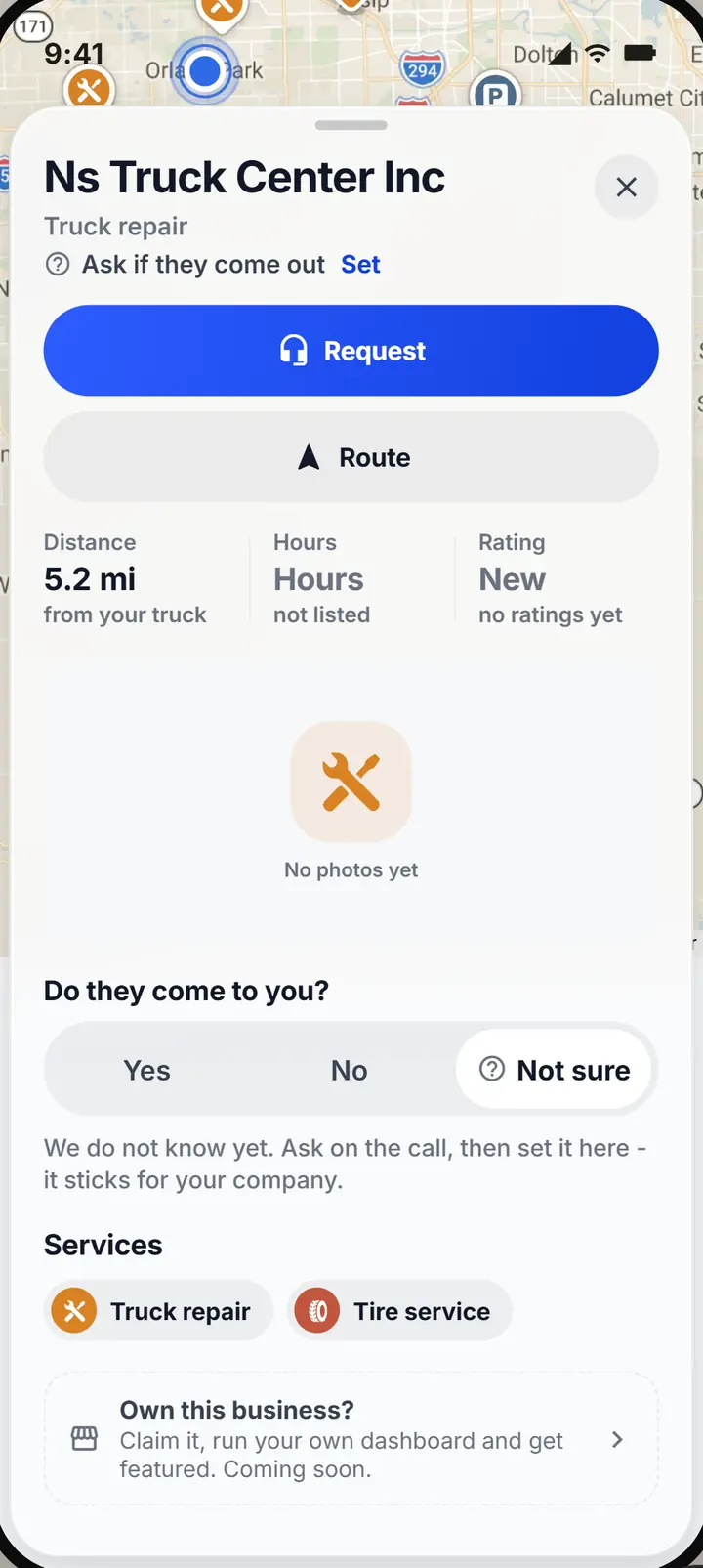Tap the parking marker on the map

[x=495, y=93]
